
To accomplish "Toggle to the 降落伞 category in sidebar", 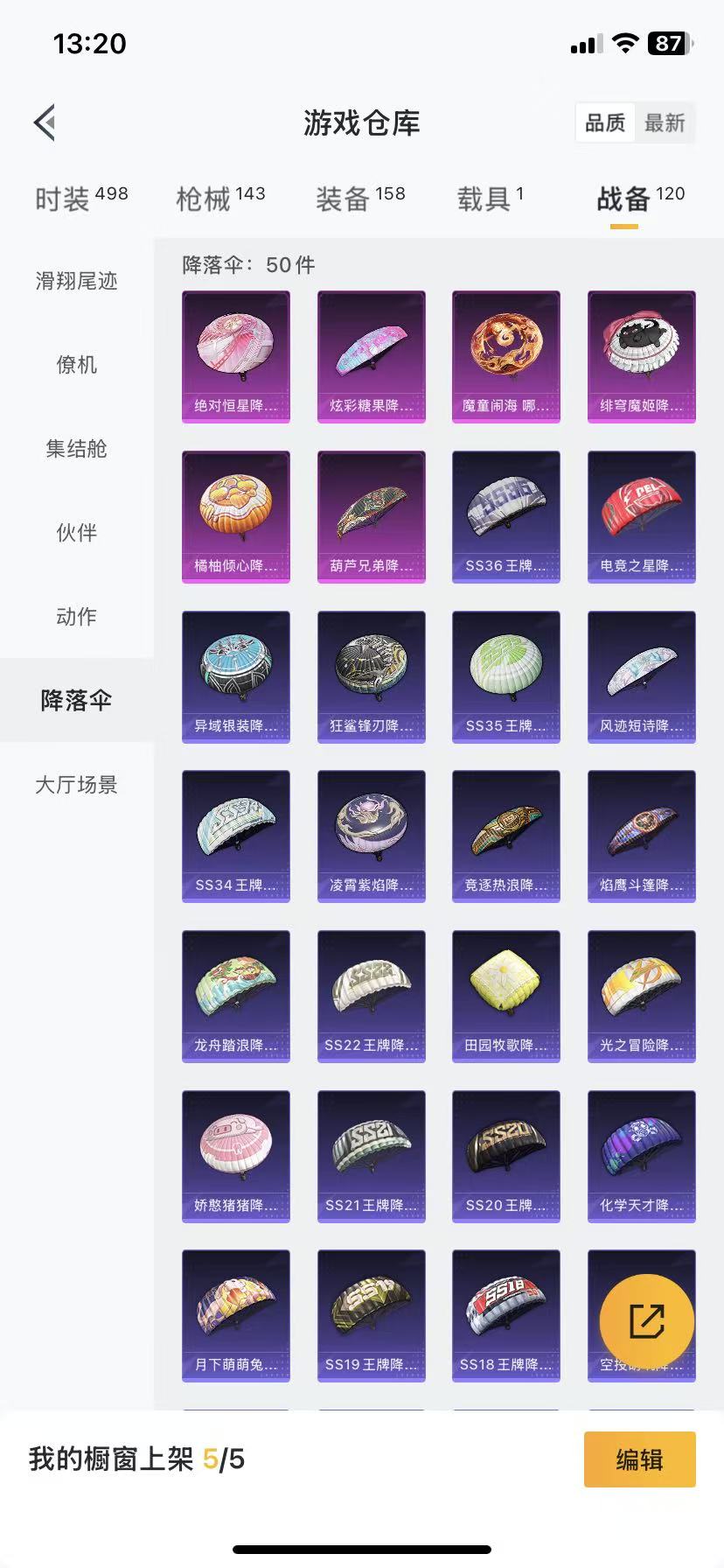I will point(76,700).
